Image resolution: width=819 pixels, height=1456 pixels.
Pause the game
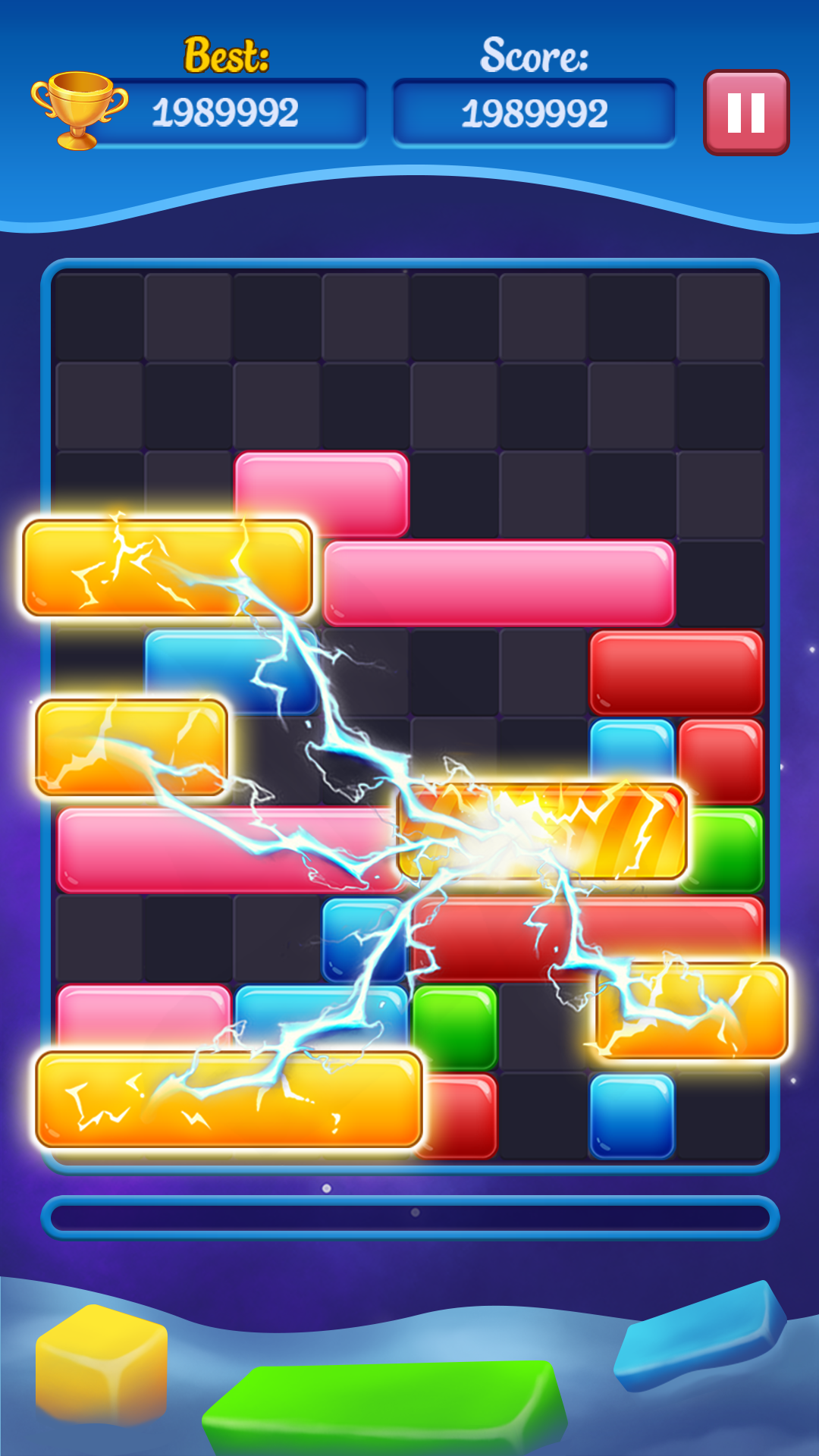pyautogui.click(x=746, y=113)
